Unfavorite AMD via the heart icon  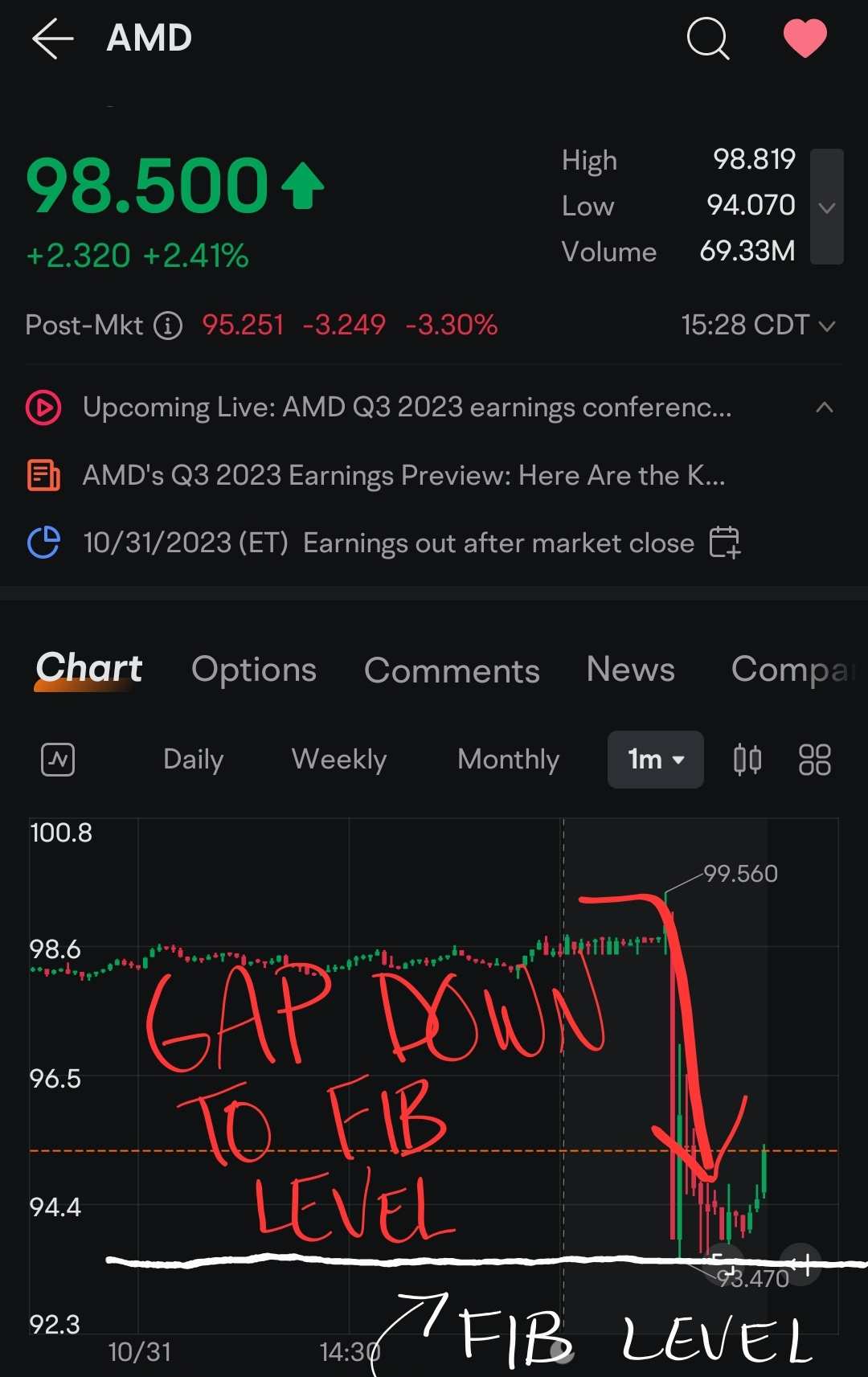pos(806,37)
